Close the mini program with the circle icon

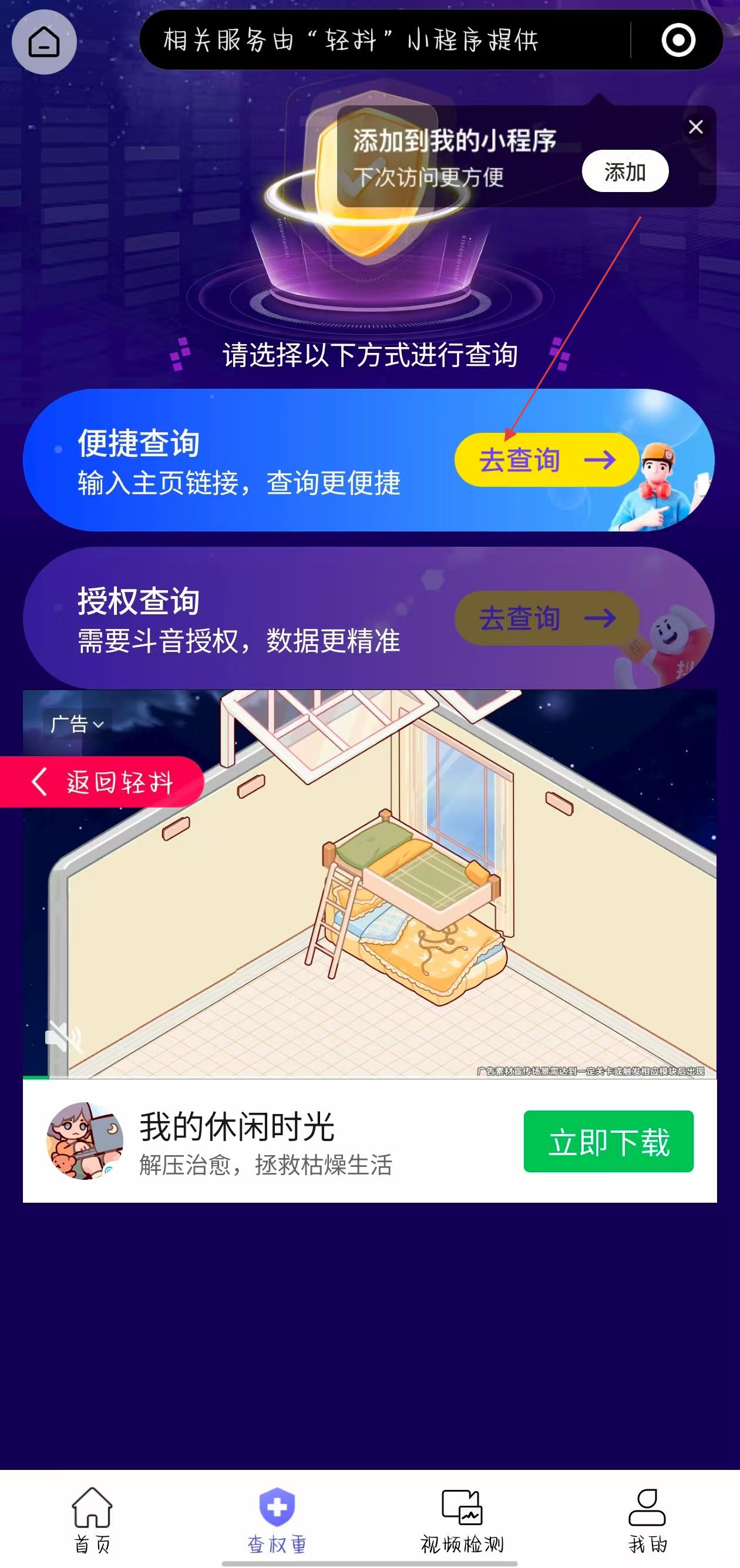click(678, 41)
